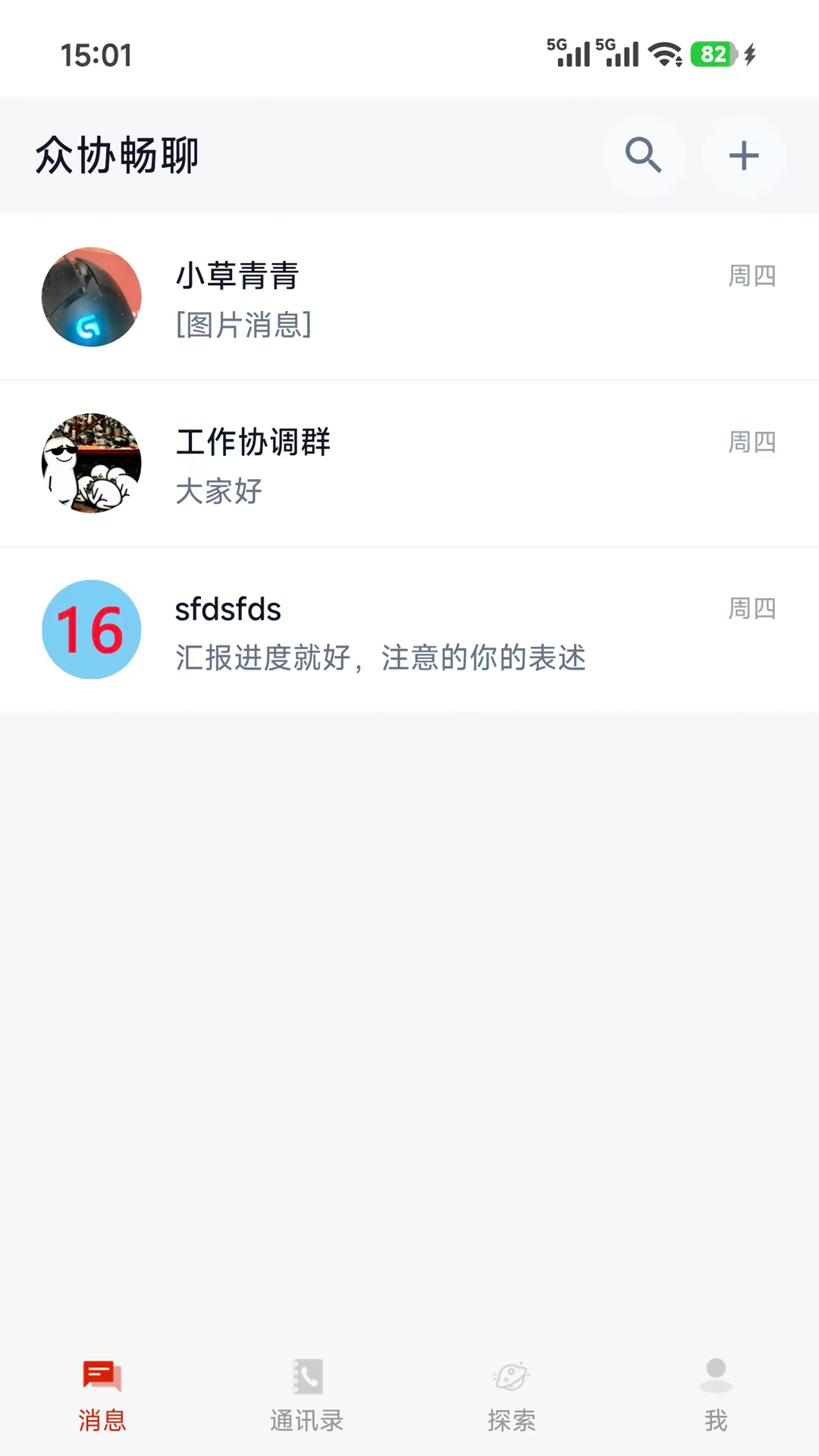The width and height of the screenshot is (819, 1456).
Task: Tap the plus icon to add new chat
Action: click(x=743, y=155)
